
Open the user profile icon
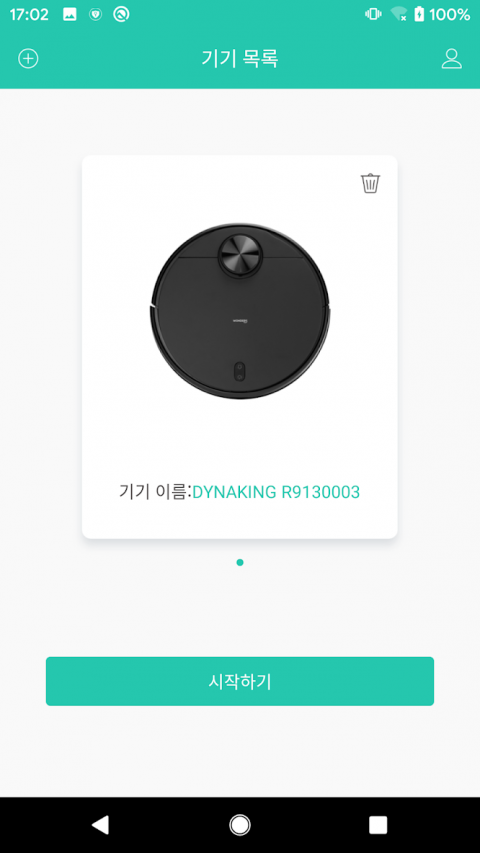451,59
